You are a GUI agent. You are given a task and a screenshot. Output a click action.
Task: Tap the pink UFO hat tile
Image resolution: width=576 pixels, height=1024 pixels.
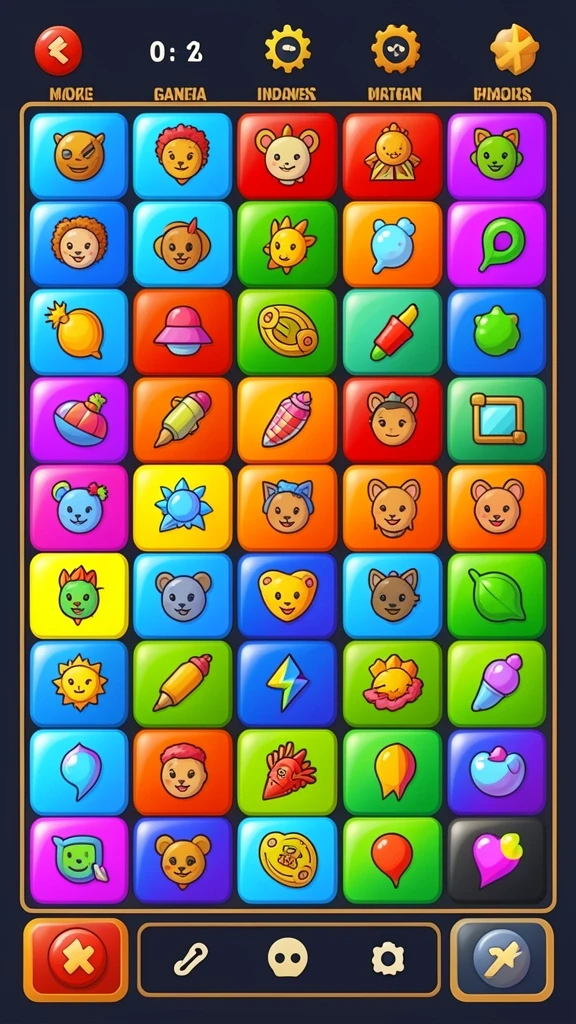[183, 332]
